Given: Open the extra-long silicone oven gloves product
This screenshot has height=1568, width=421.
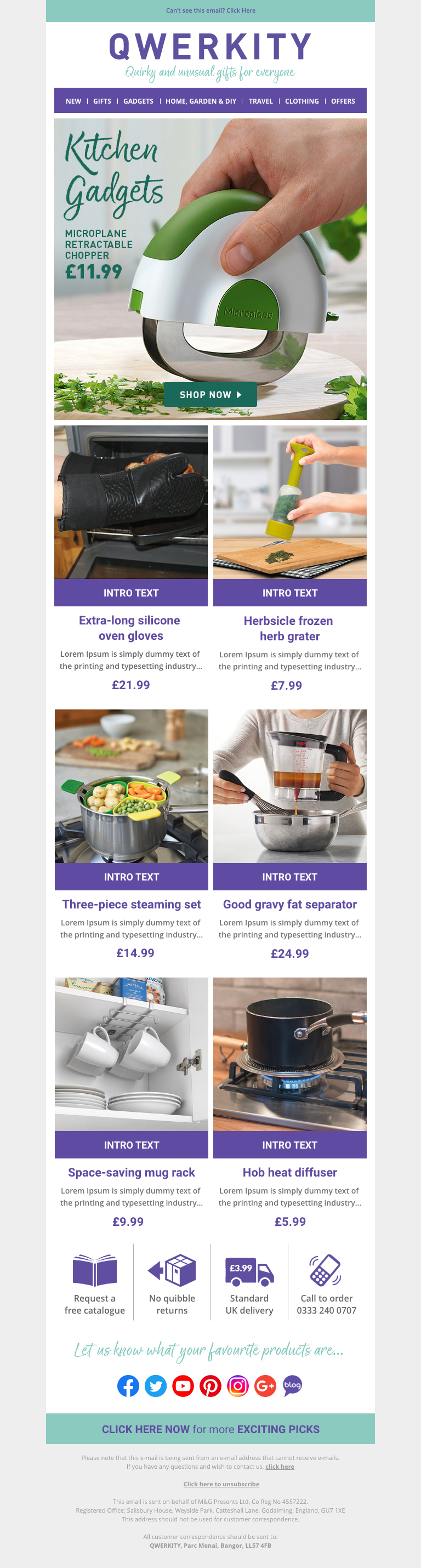Looking at the screenshot, I should coord(131,628).
